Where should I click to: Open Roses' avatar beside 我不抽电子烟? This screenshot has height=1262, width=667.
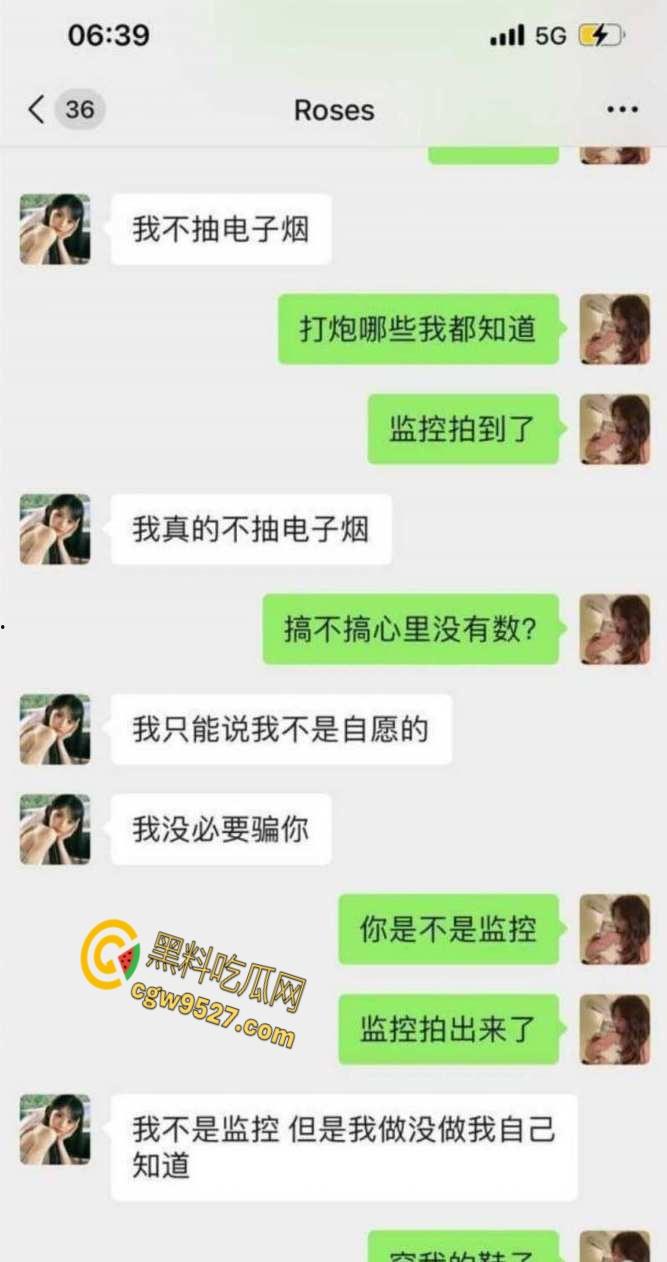click(x=55, y=229)
